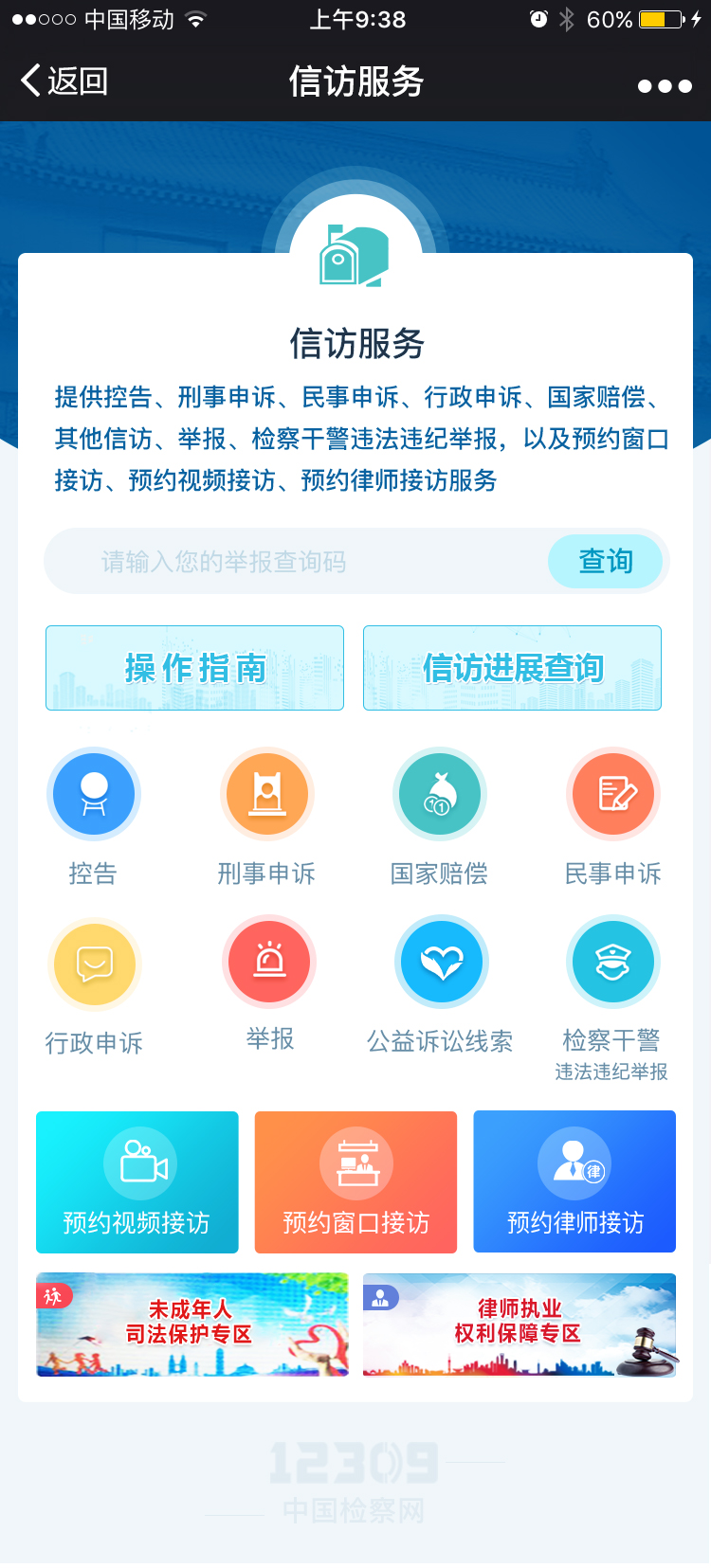The height and width of the screenshot is (1568, 711).
Task: Open 信访进展查询
Action: click(x=512, y=668)
